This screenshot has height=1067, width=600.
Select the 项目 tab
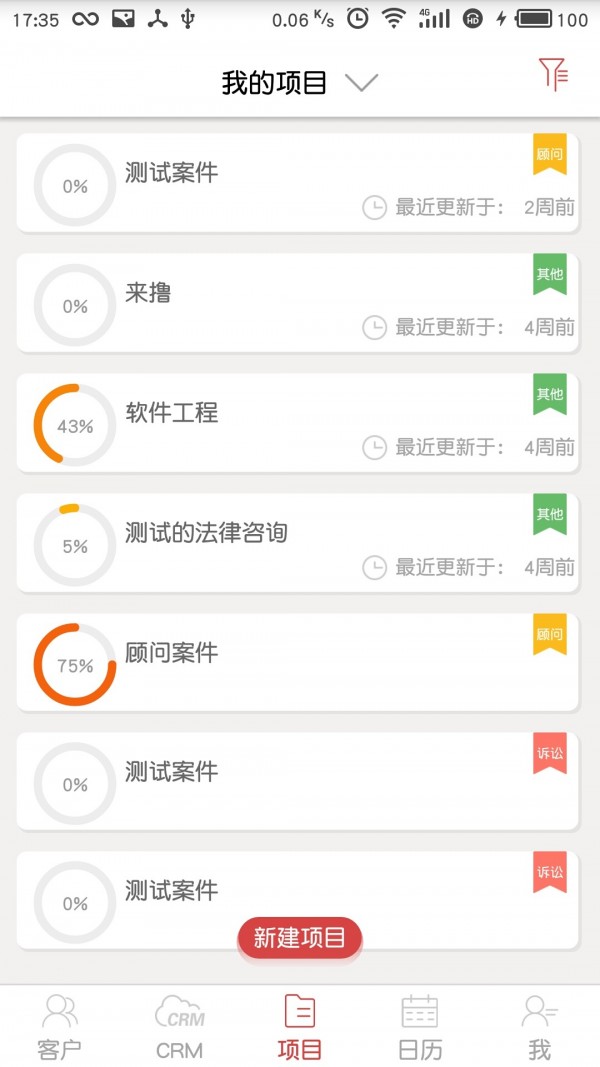pos(299,1026)
